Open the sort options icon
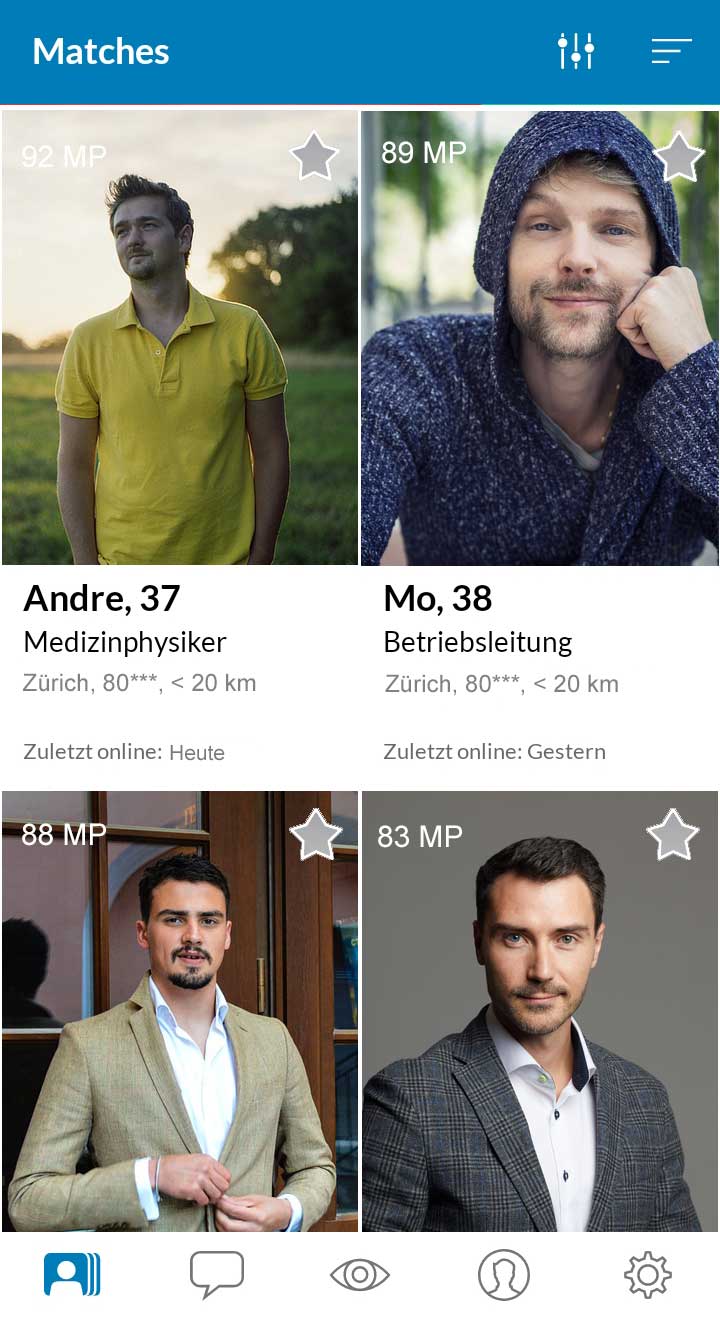The height and width of the screenshot is (1328, 720). click(669, 49)
